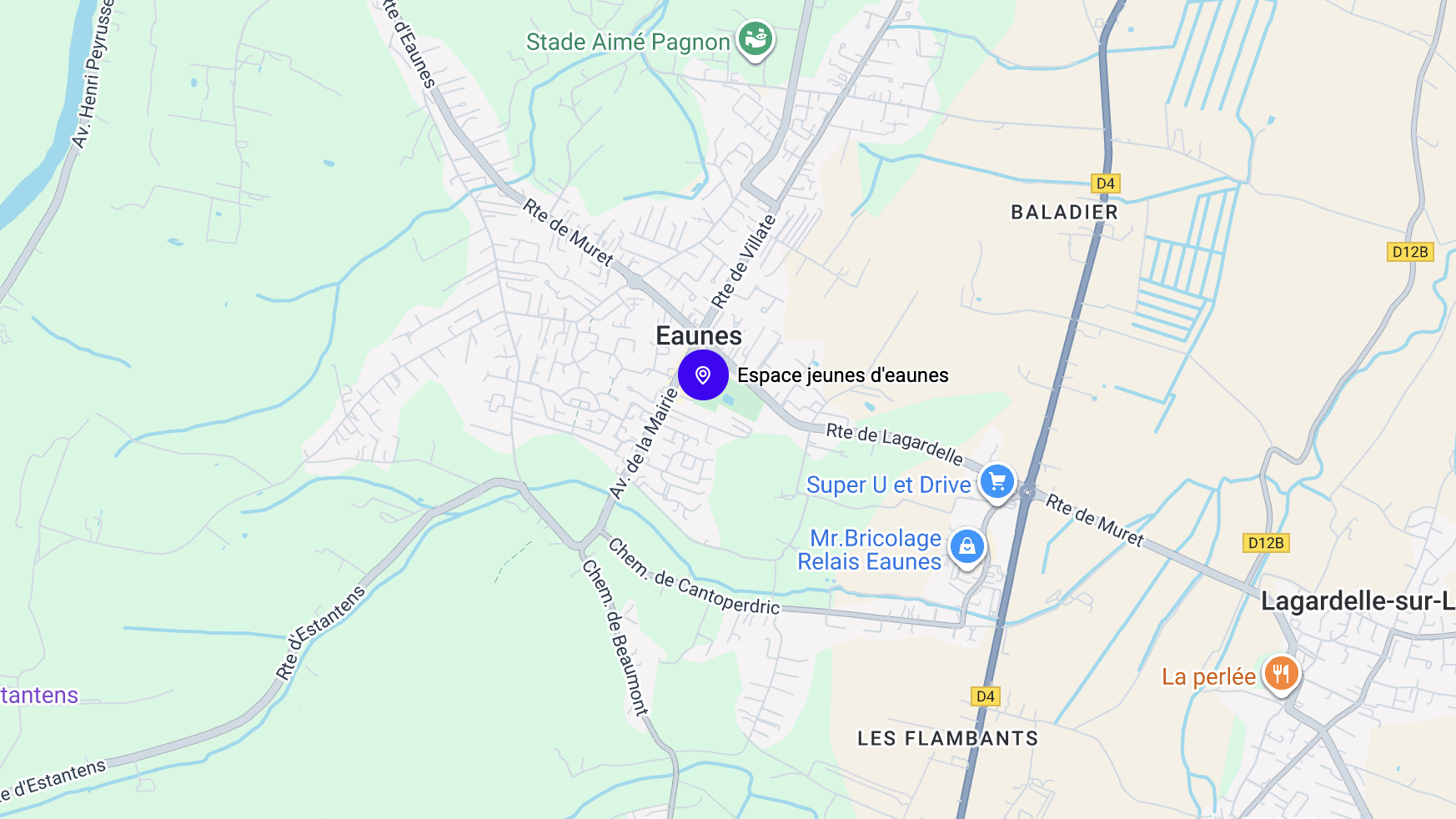Open Mr.Bricolage Relais Eaunes marker
Viewport: 1456px width, 819px height.
point(966,547)
